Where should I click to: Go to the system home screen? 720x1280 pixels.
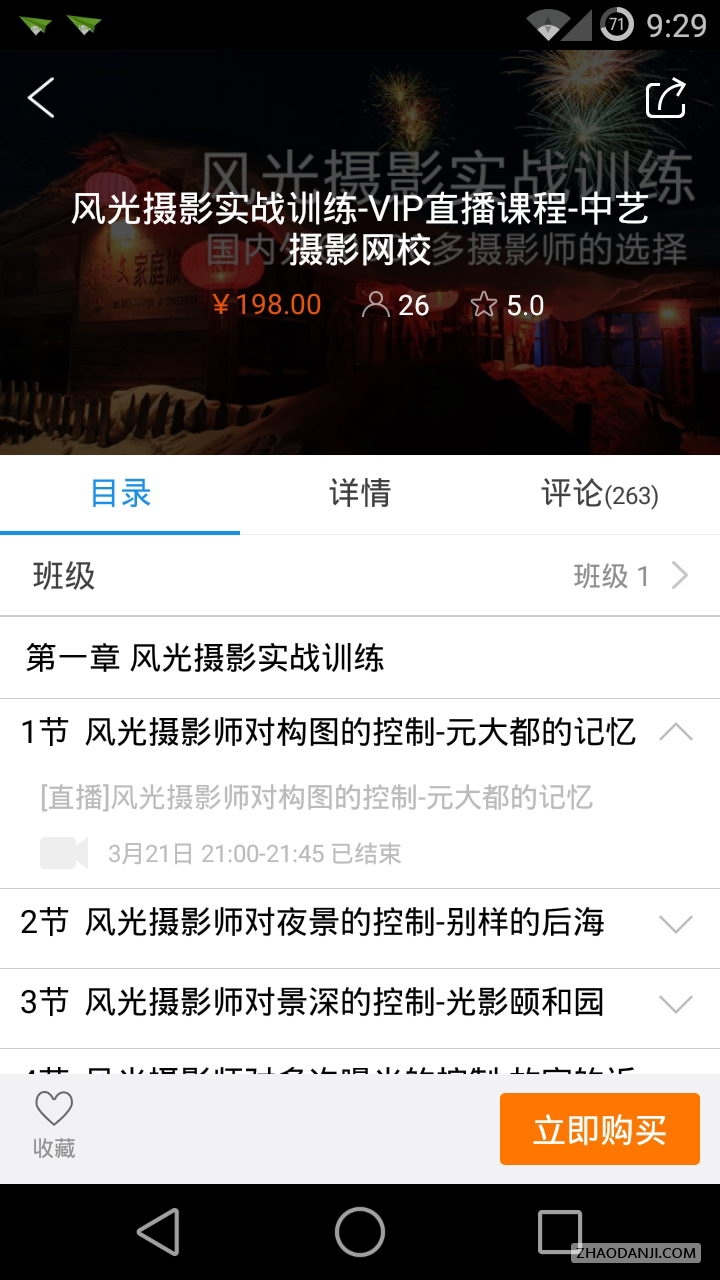pyautogui.click(x=360, y=1231)
